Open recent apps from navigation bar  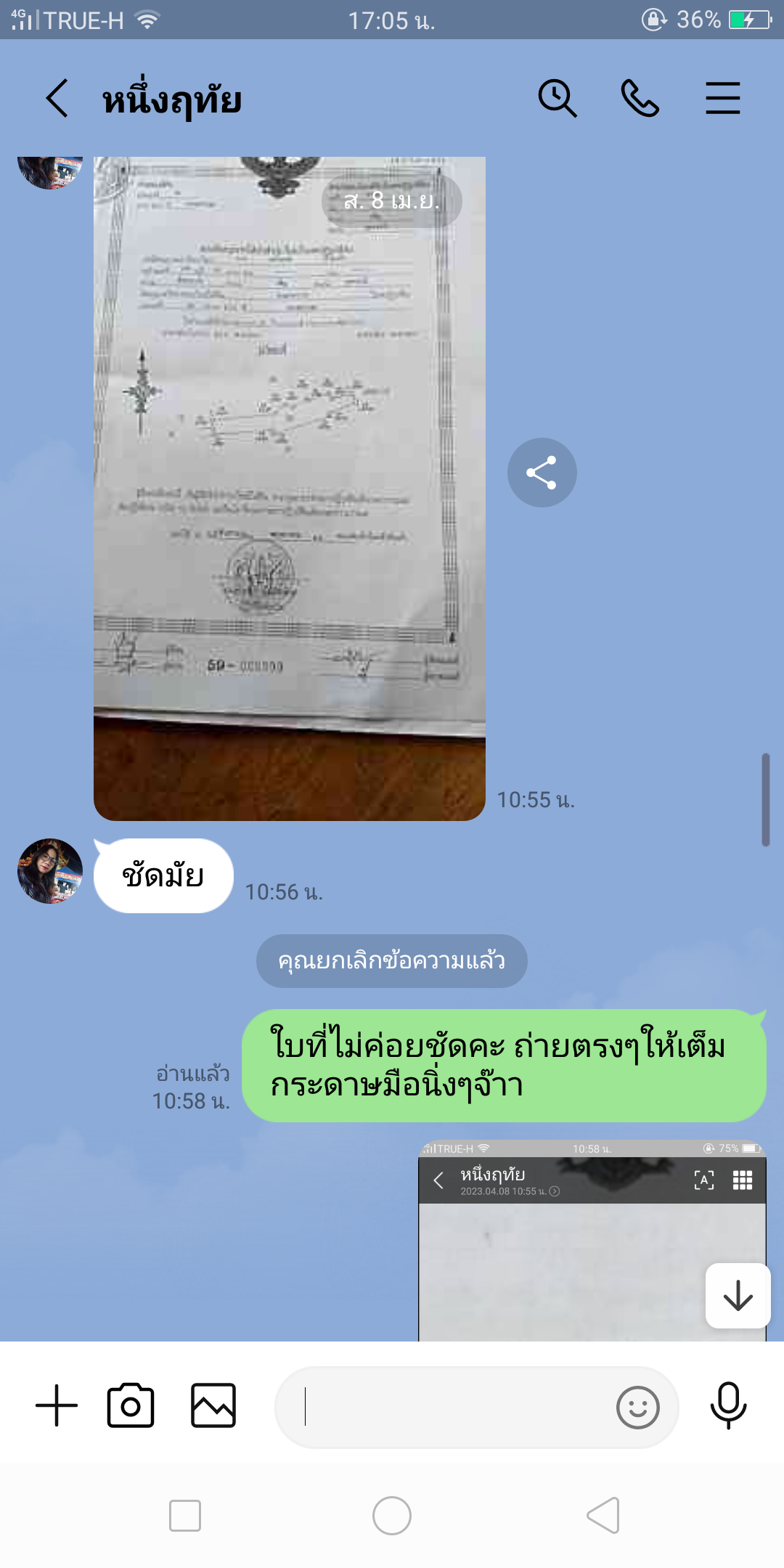185,1516
